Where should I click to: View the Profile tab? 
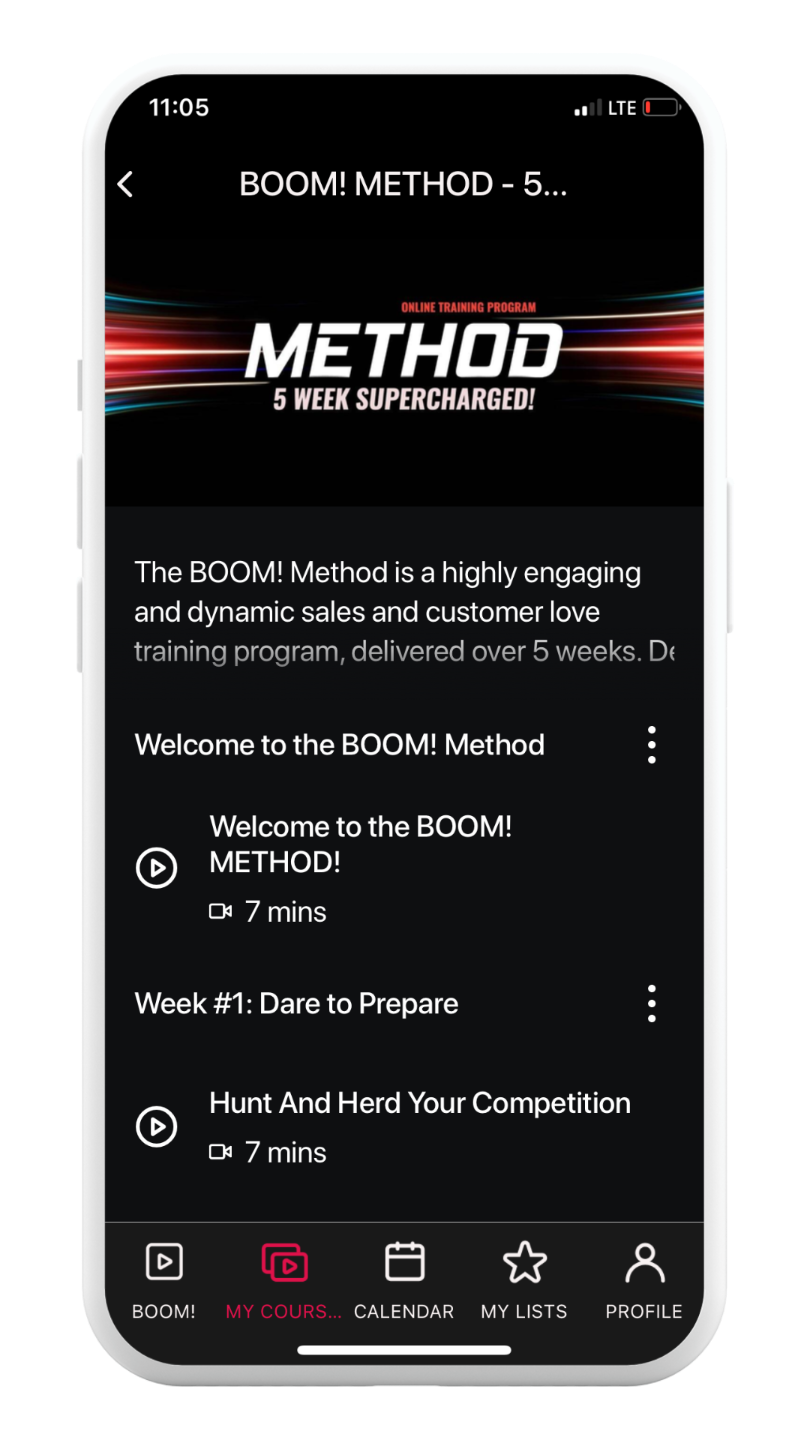[x=644, y=1279]
